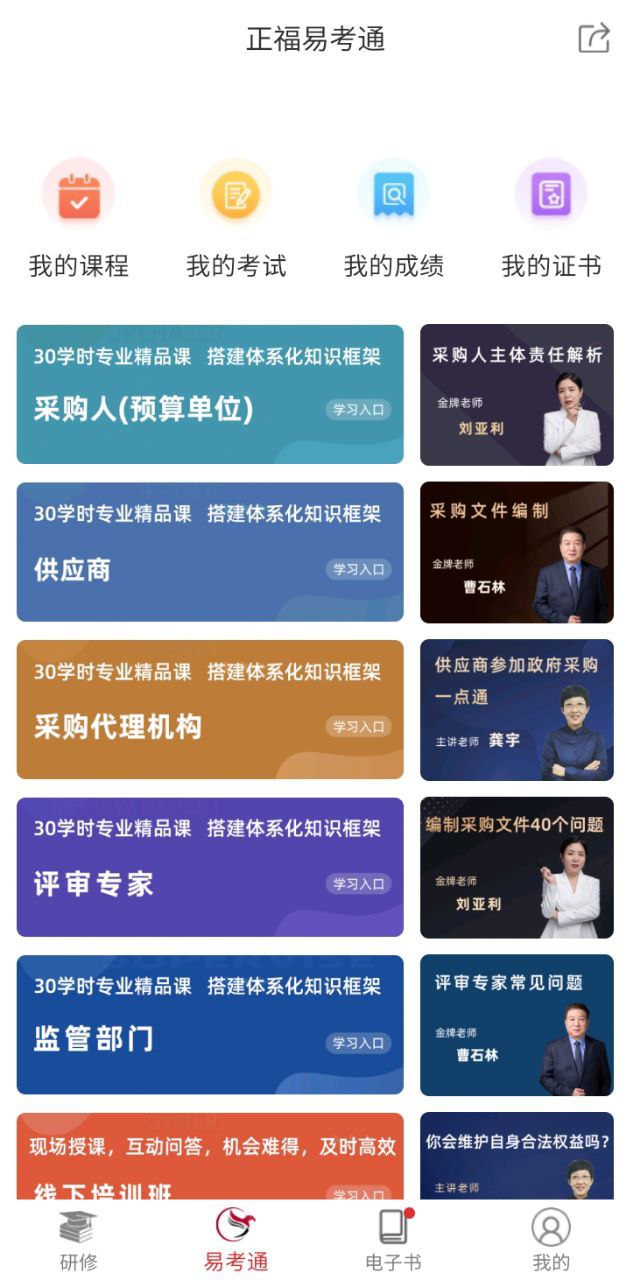630x1280 pixels.
Task: View 编制采购文件40个问题 lecture
Action: [x=516, y=867]
